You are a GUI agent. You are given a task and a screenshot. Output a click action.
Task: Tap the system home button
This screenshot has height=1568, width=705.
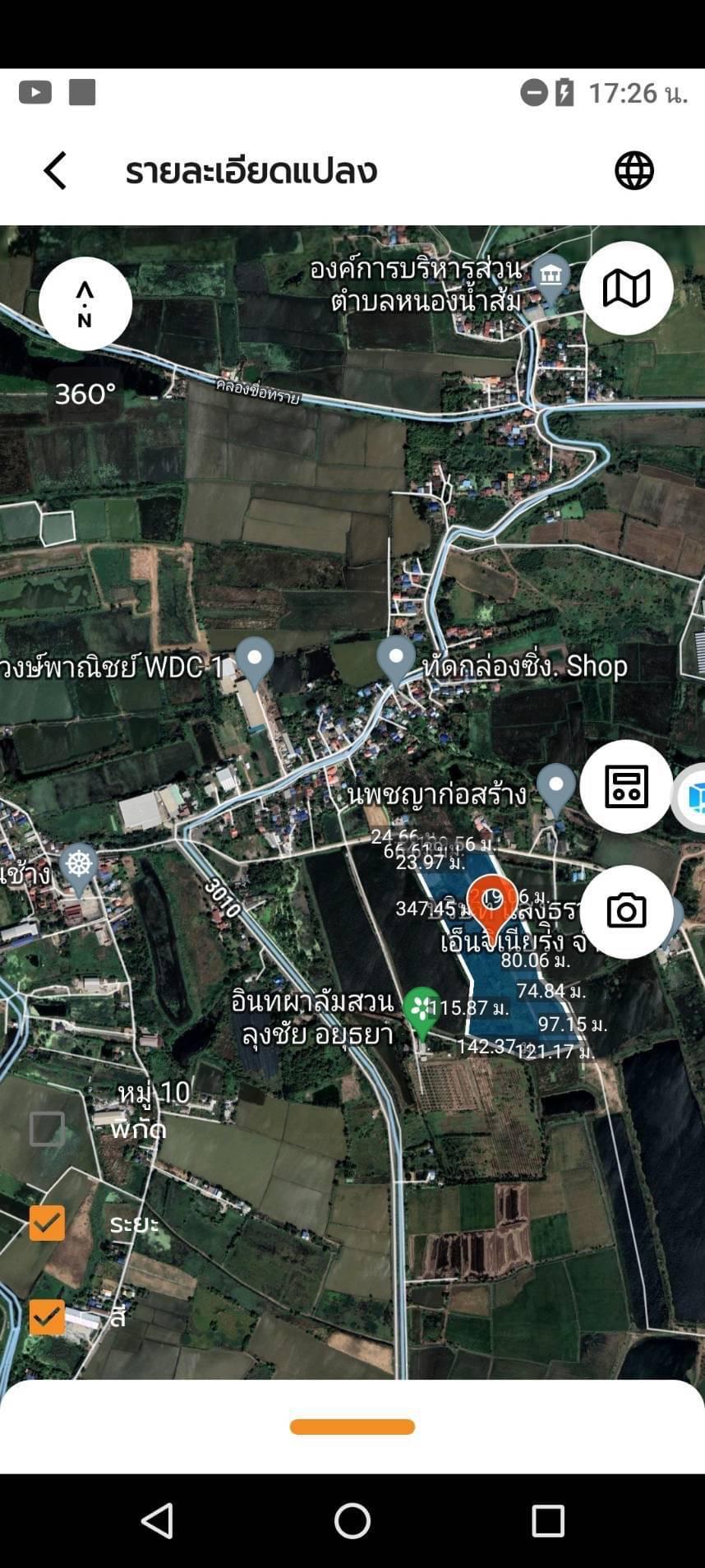[x=352, y=1521]
